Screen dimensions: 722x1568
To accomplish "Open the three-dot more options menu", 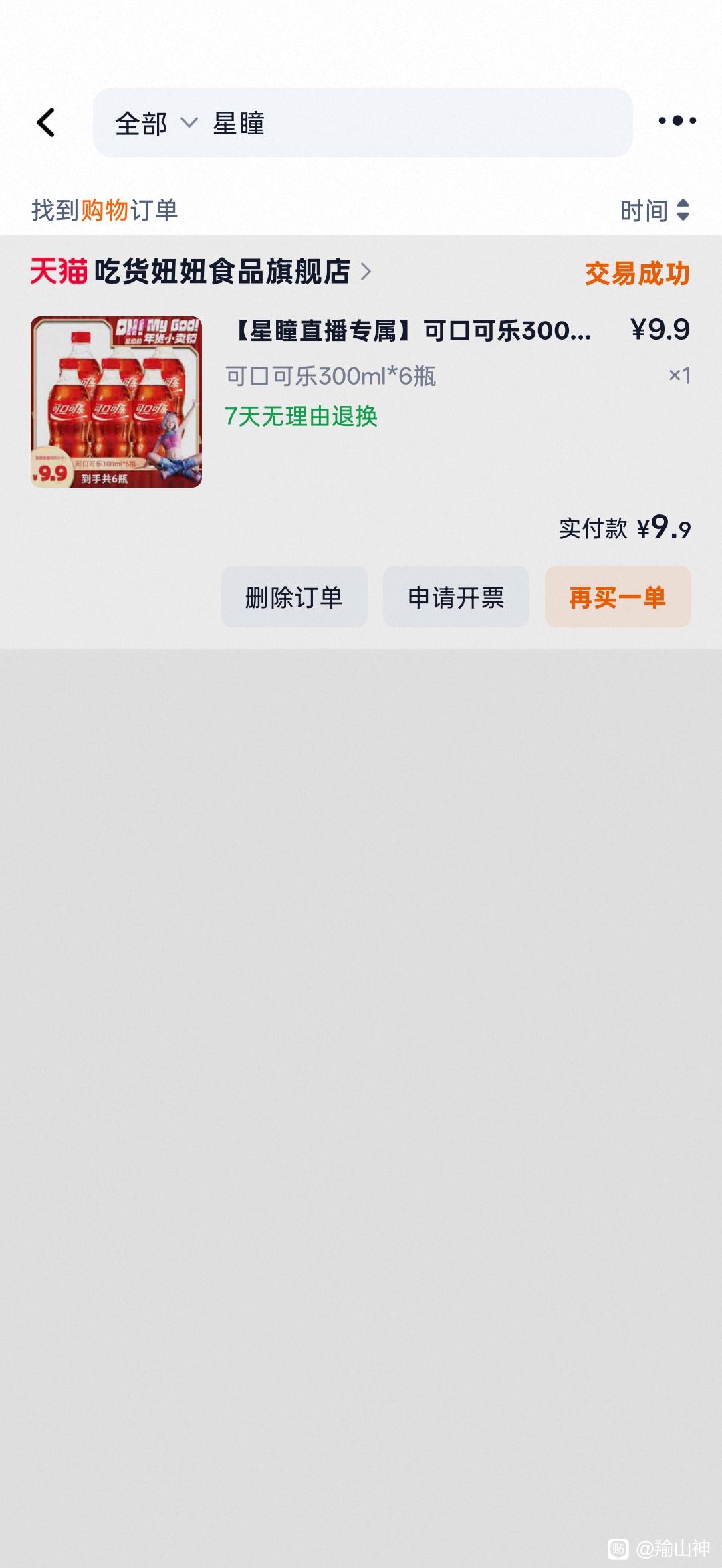I will pos(677,121).
